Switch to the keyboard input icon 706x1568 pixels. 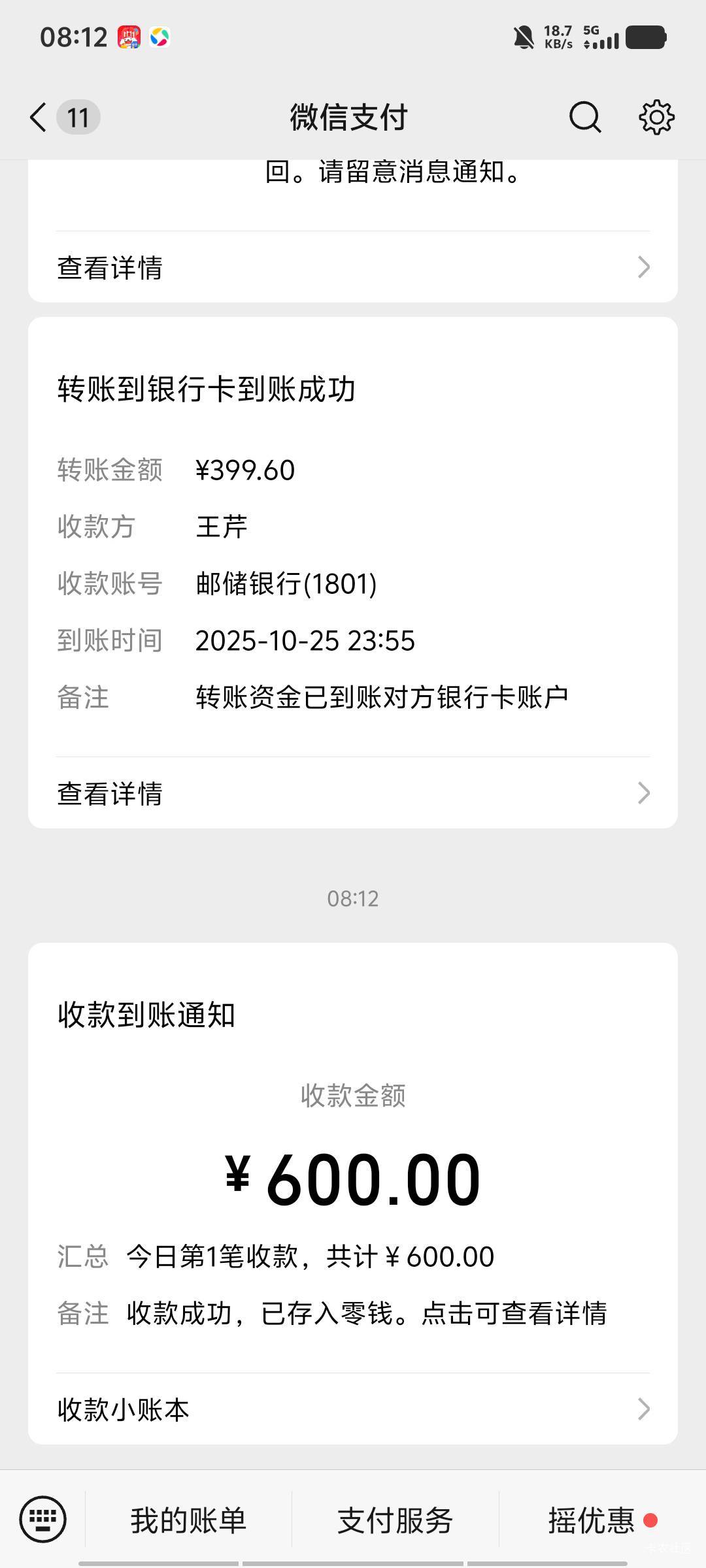(x=43, y=1519)
